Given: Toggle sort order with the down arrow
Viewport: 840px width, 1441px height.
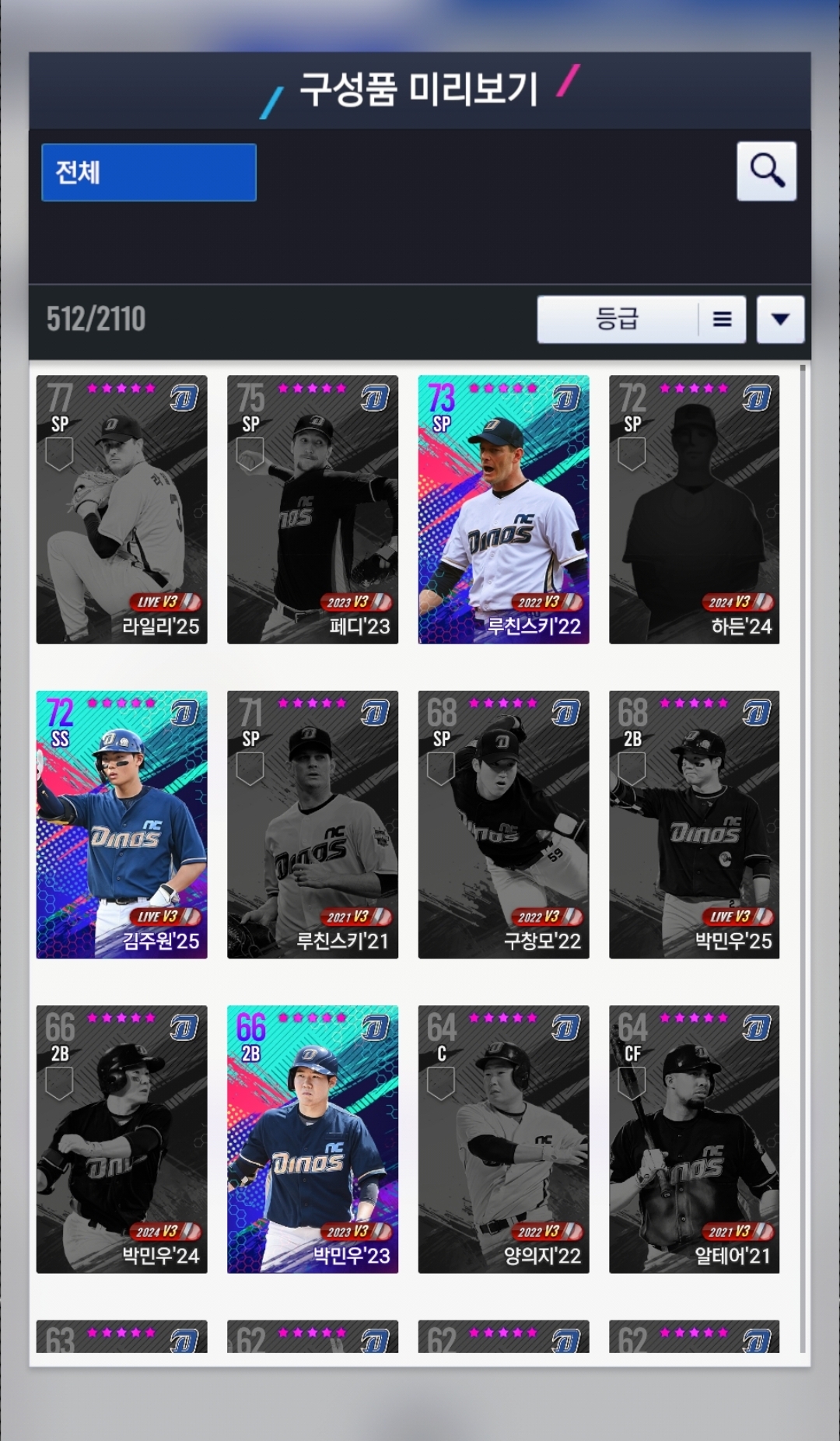Looking at the screenshot, I should pyautogui.click(x=780, y=319).
